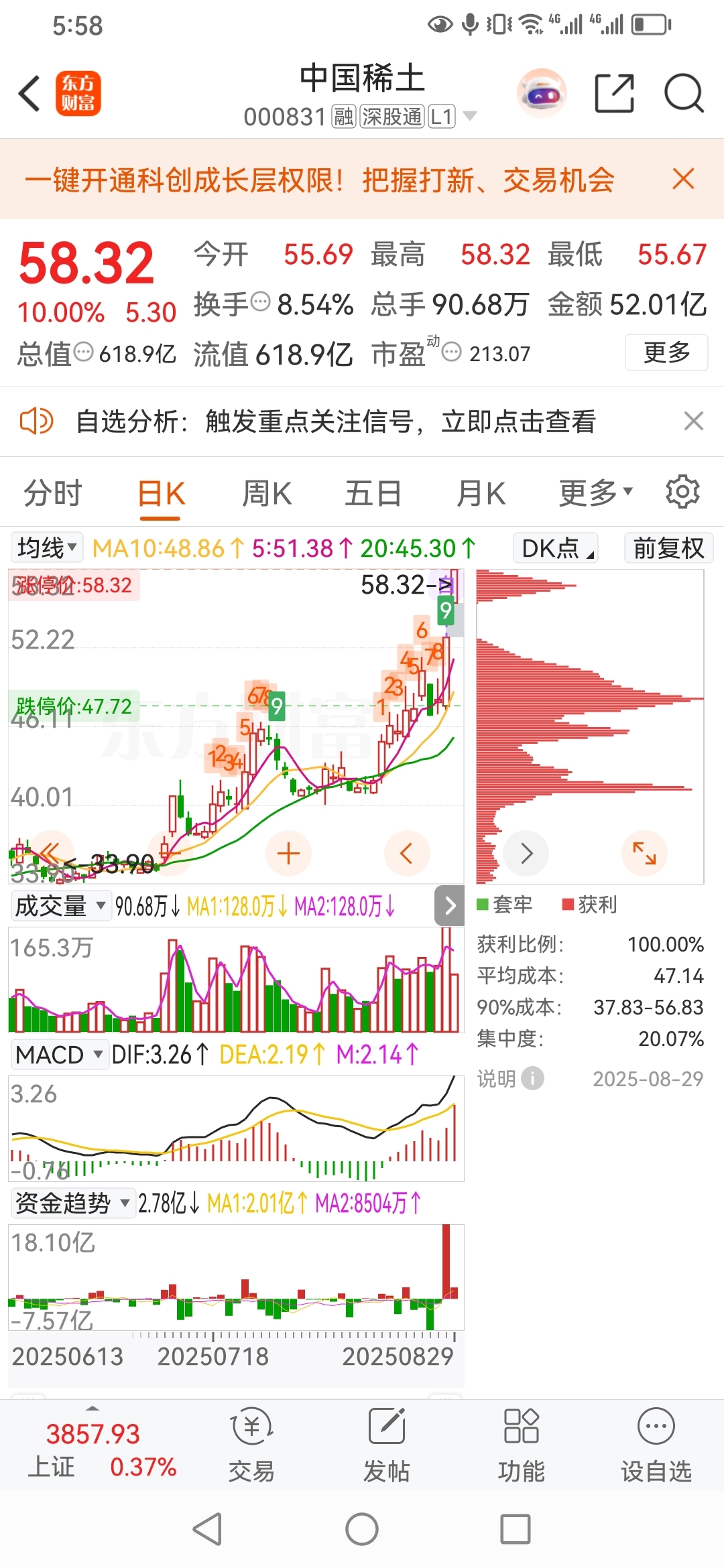The width and height of the screenshot is (724, 1568).
Task: Open the 五日 chart tab
Action: pos(373,494)
